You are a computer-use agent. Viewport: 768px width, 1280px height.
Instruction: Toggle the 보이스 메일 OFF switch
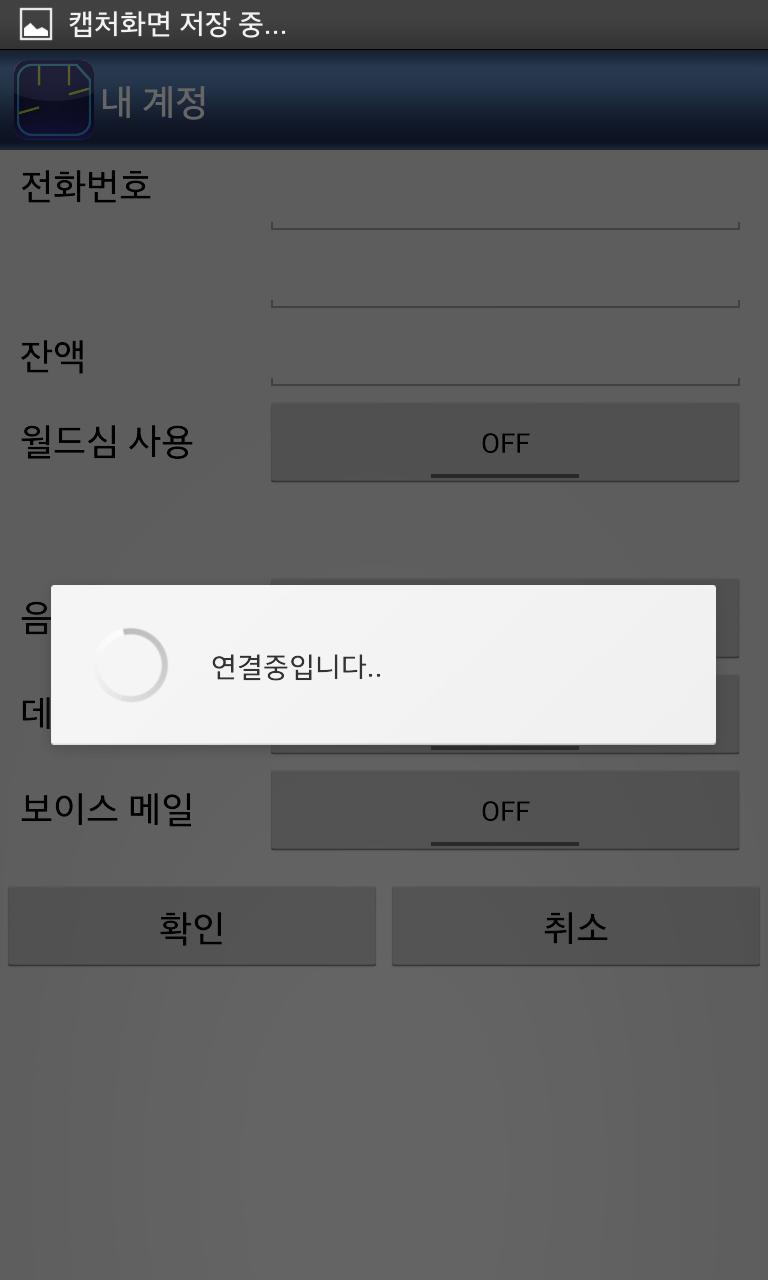pyautogui.click(x=504, y=811)
